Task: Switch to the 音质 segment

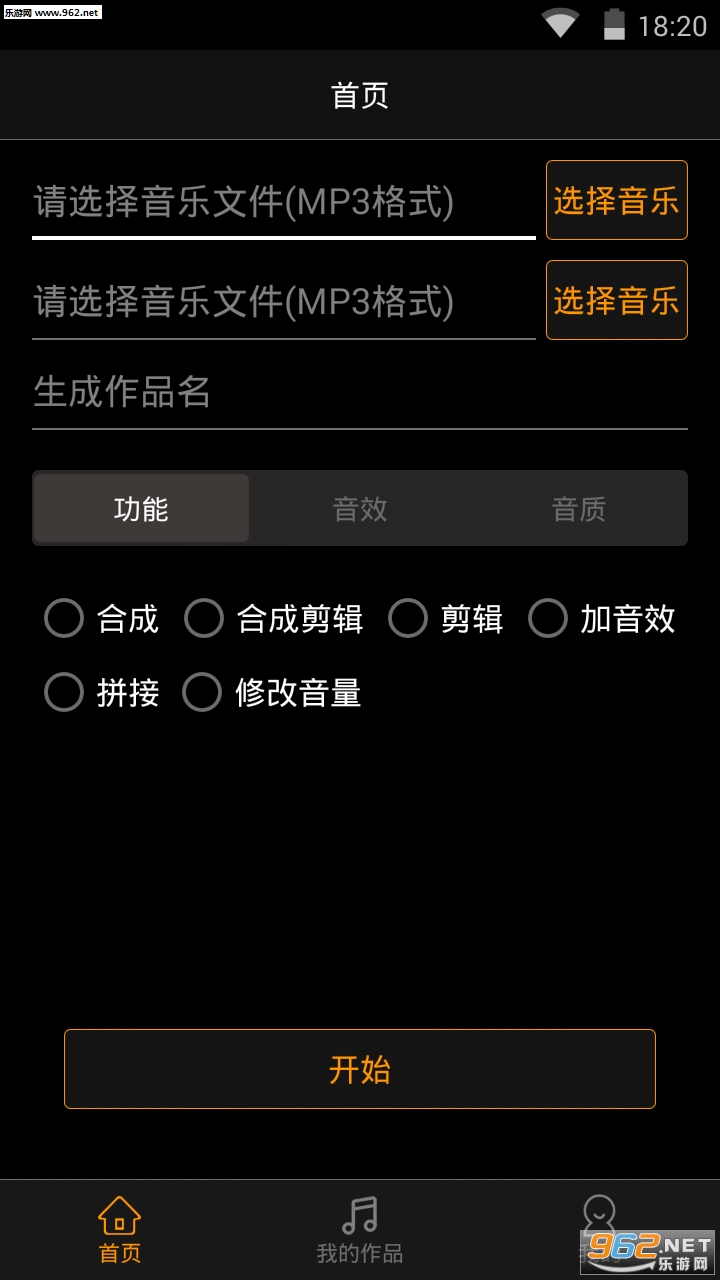Action: (x=578, y=509)
